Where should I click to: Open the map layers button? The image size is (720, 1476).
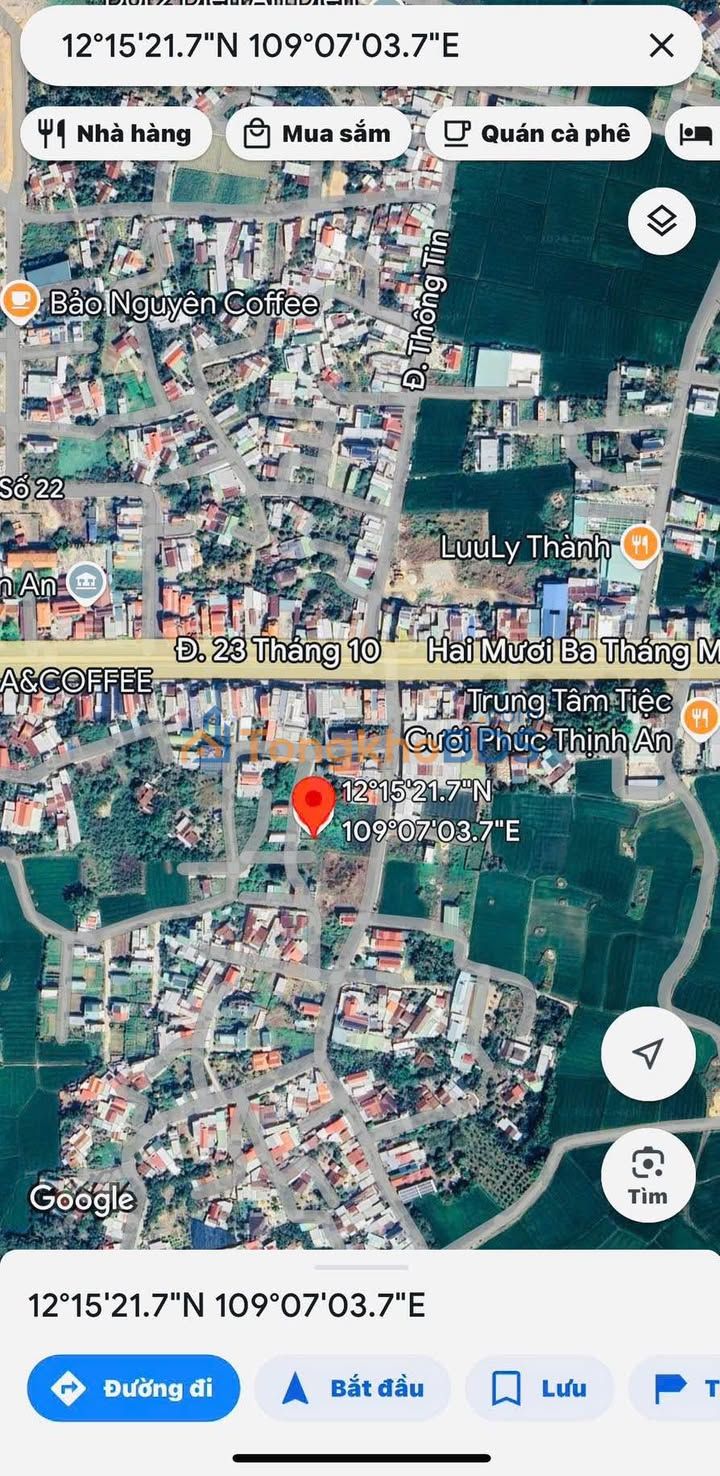[x=662, y=221]
